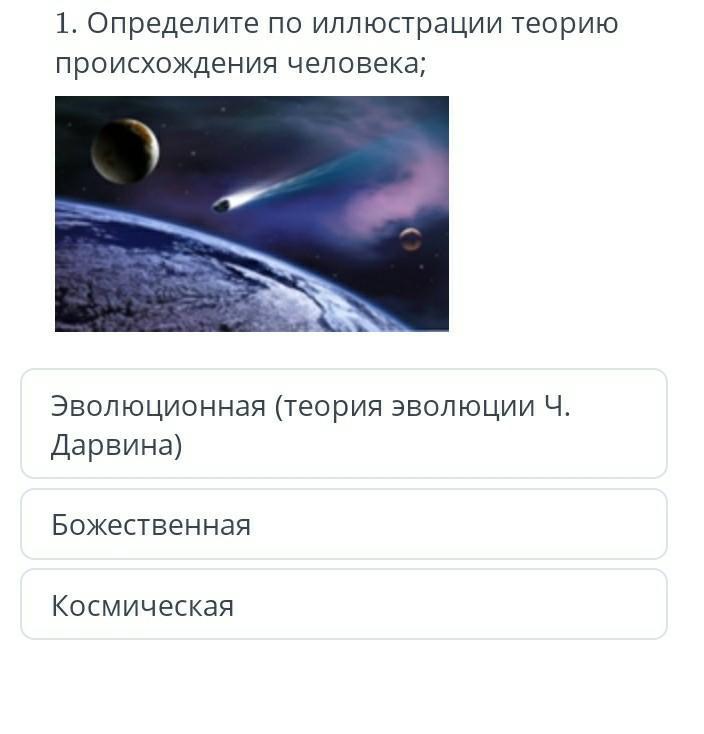Select the answer Эволюционная (теория эволюции Ч. Дарвина)

(x=343, y=424)
